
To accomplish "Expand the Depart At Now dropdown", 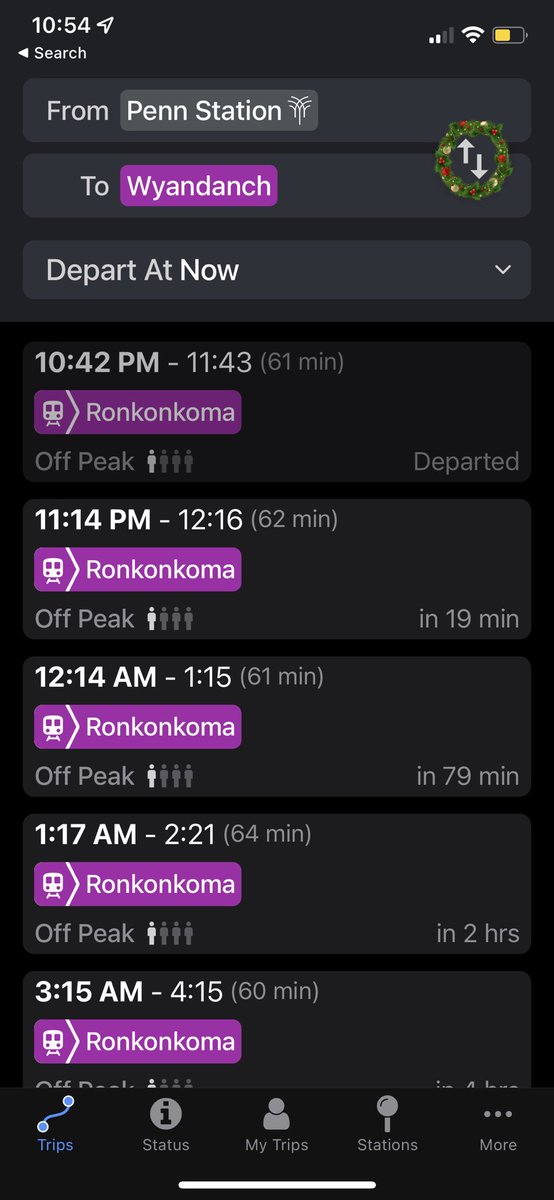I will tap(277, 270).
